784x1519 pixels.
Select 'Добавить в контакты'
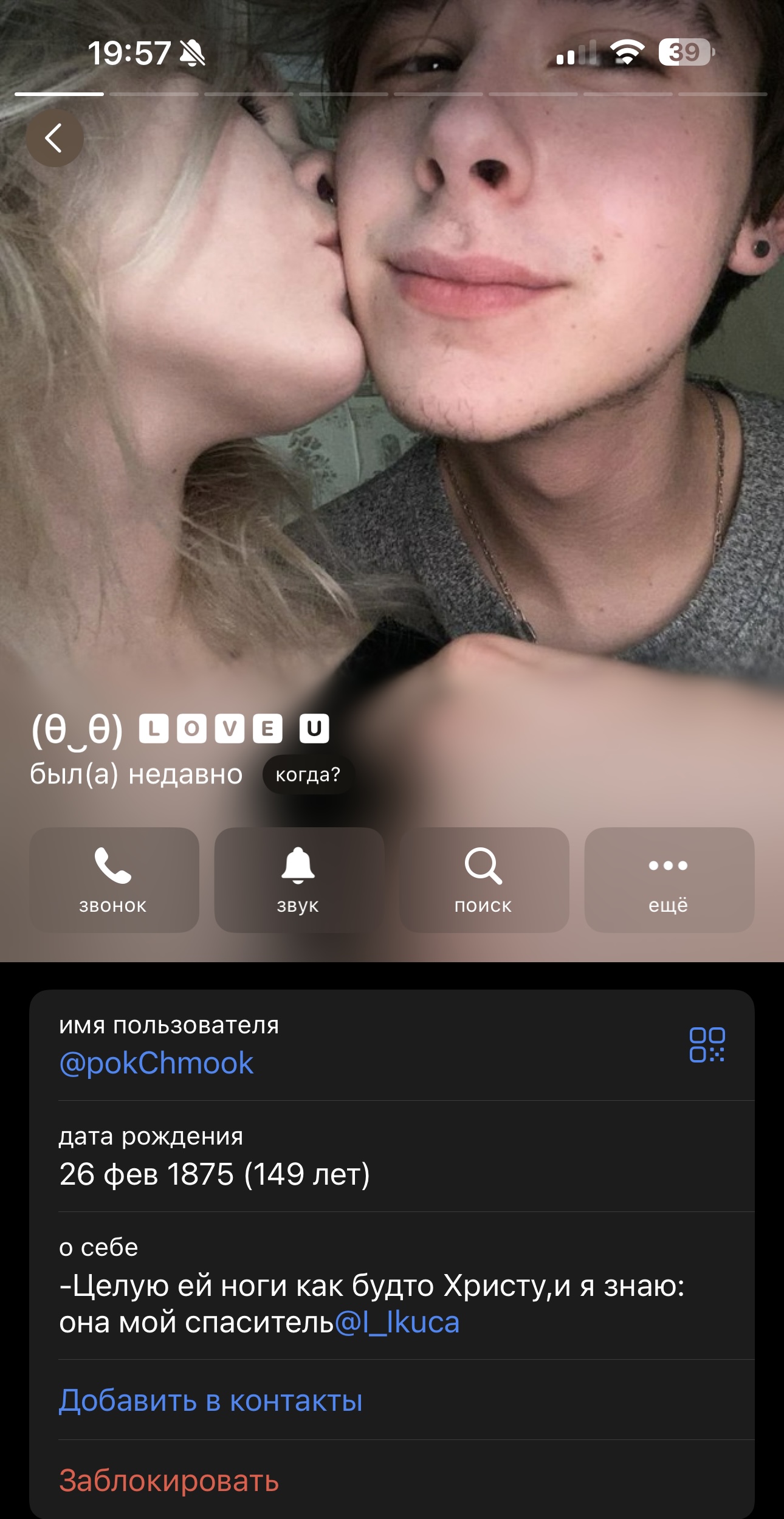click(x=211, y=1400)
